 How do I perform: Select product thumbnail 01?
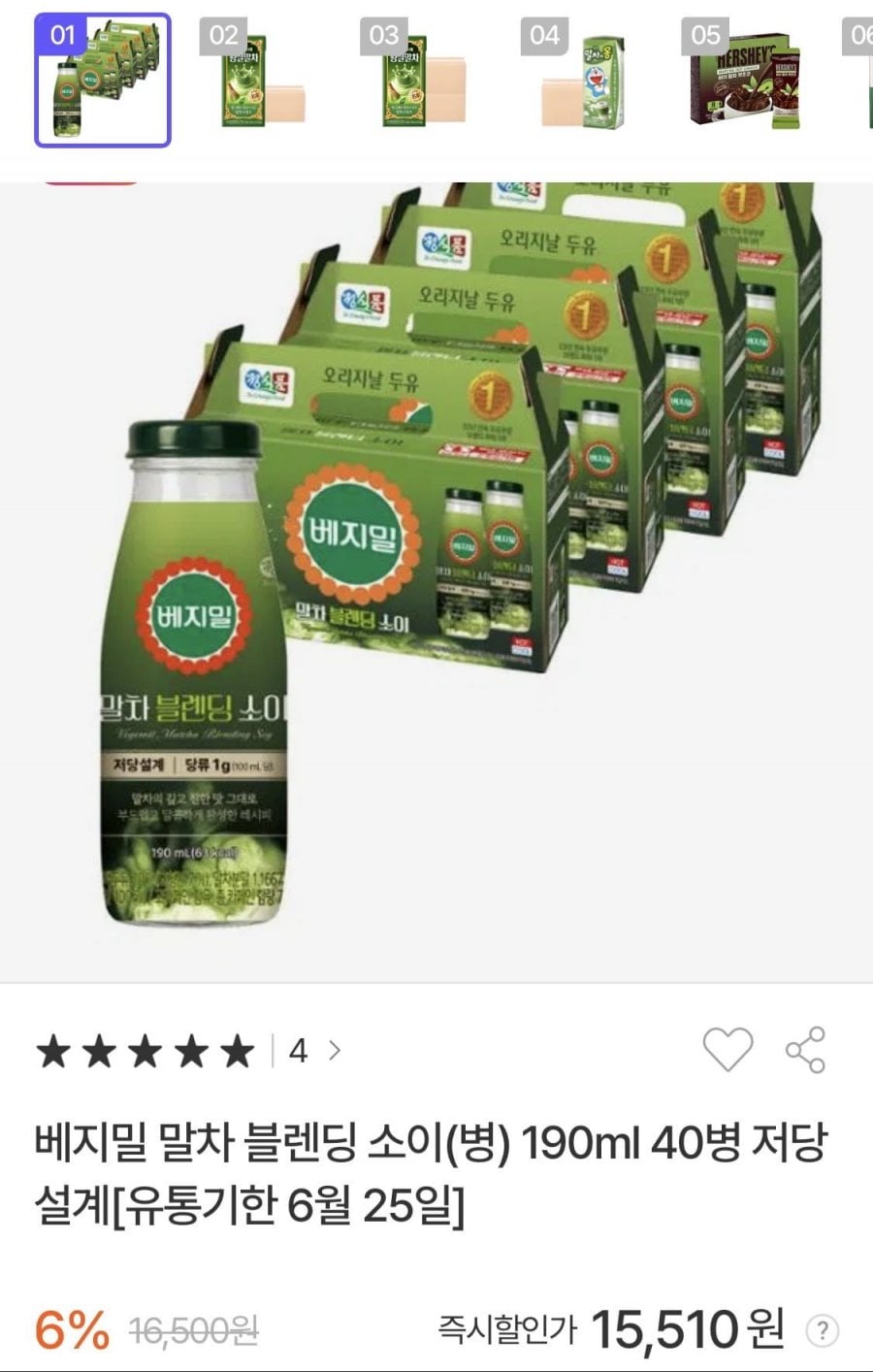[103, 81]
